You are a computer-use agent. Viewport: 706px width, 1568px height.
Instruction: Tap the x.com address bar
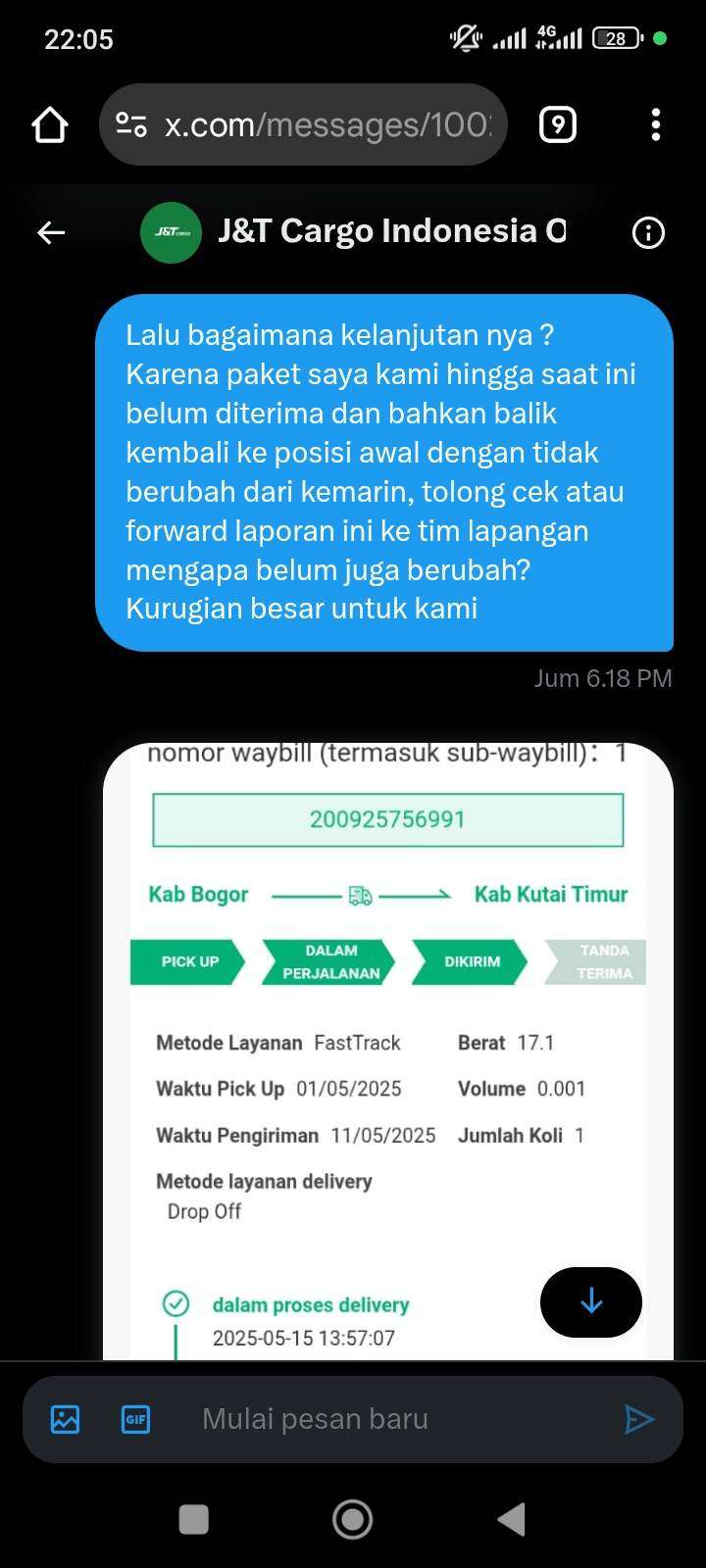pos(303,124)
